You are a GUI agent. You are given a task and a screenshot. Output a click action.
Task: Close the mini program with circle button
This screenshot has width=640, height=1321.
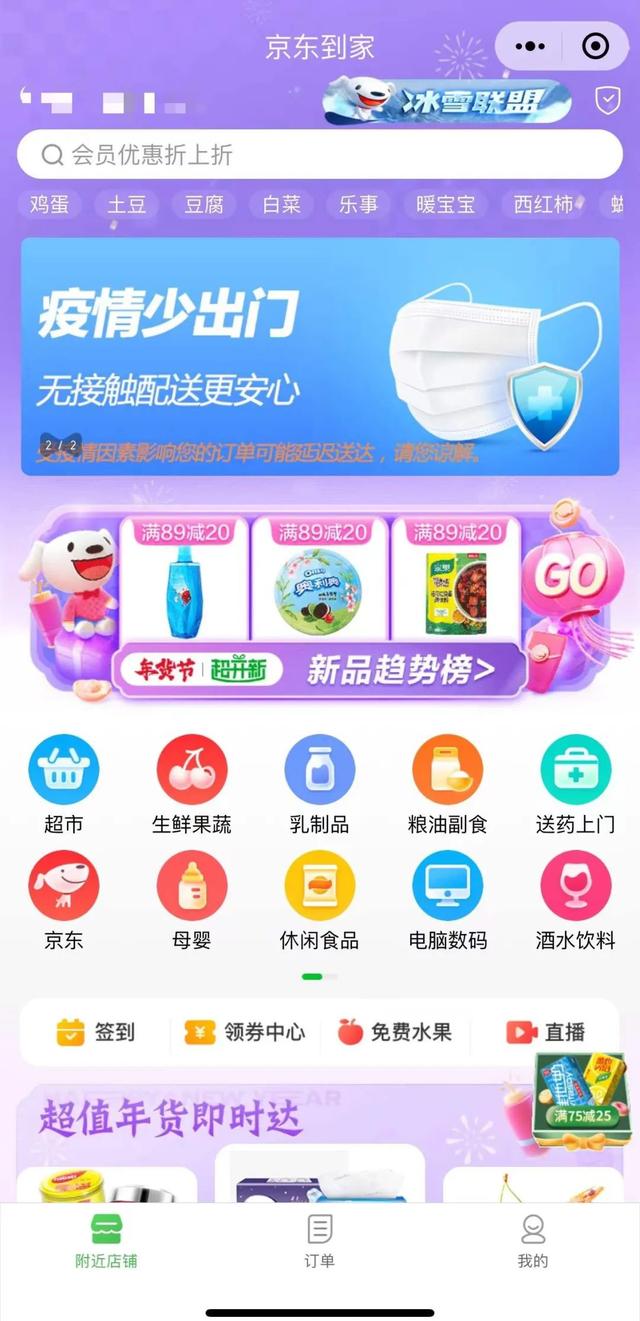point(595,46)
